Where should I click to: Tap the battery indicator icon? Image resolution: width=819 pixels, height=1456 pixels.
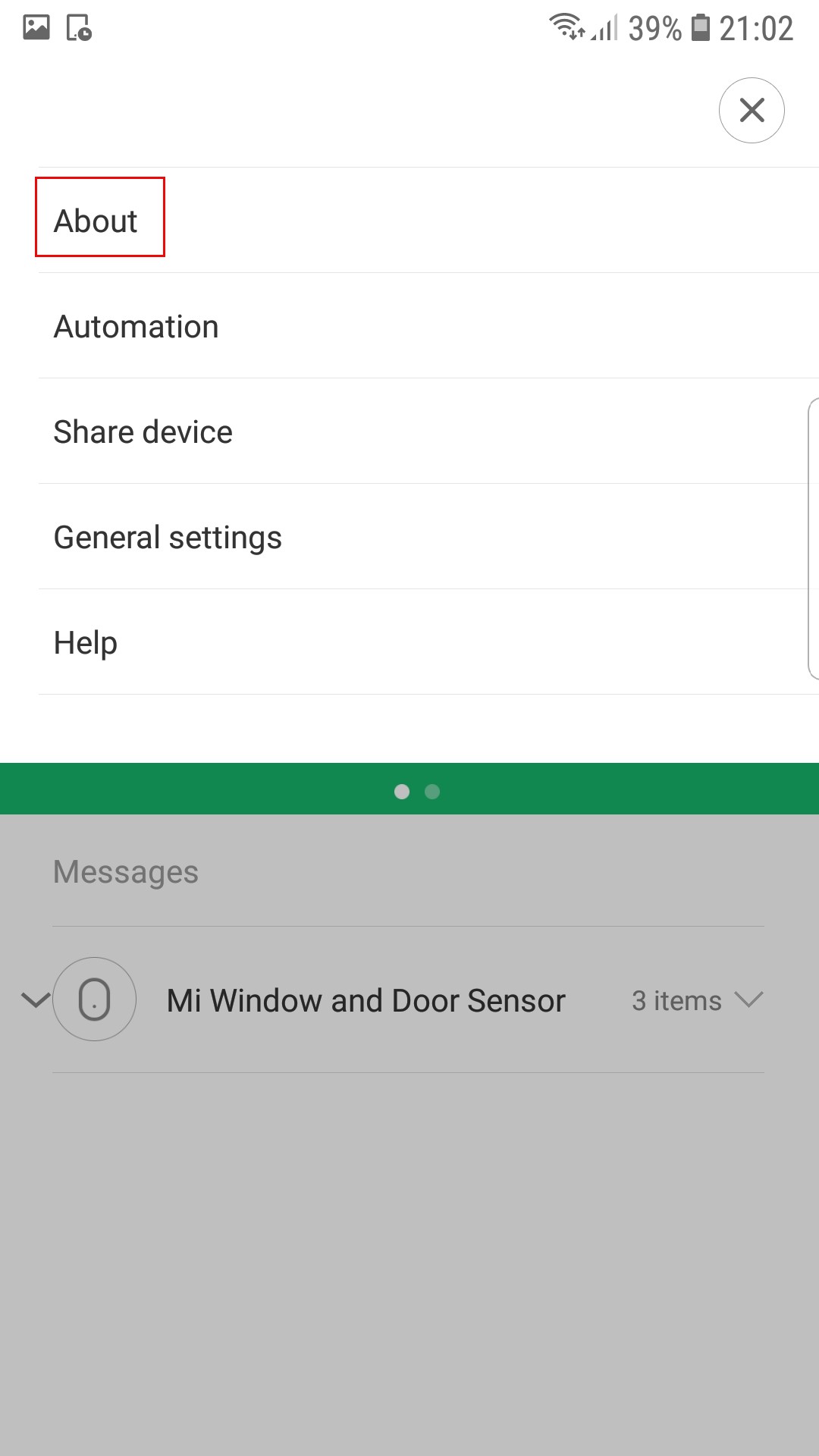pyautogui.click(x=699, y=29)
